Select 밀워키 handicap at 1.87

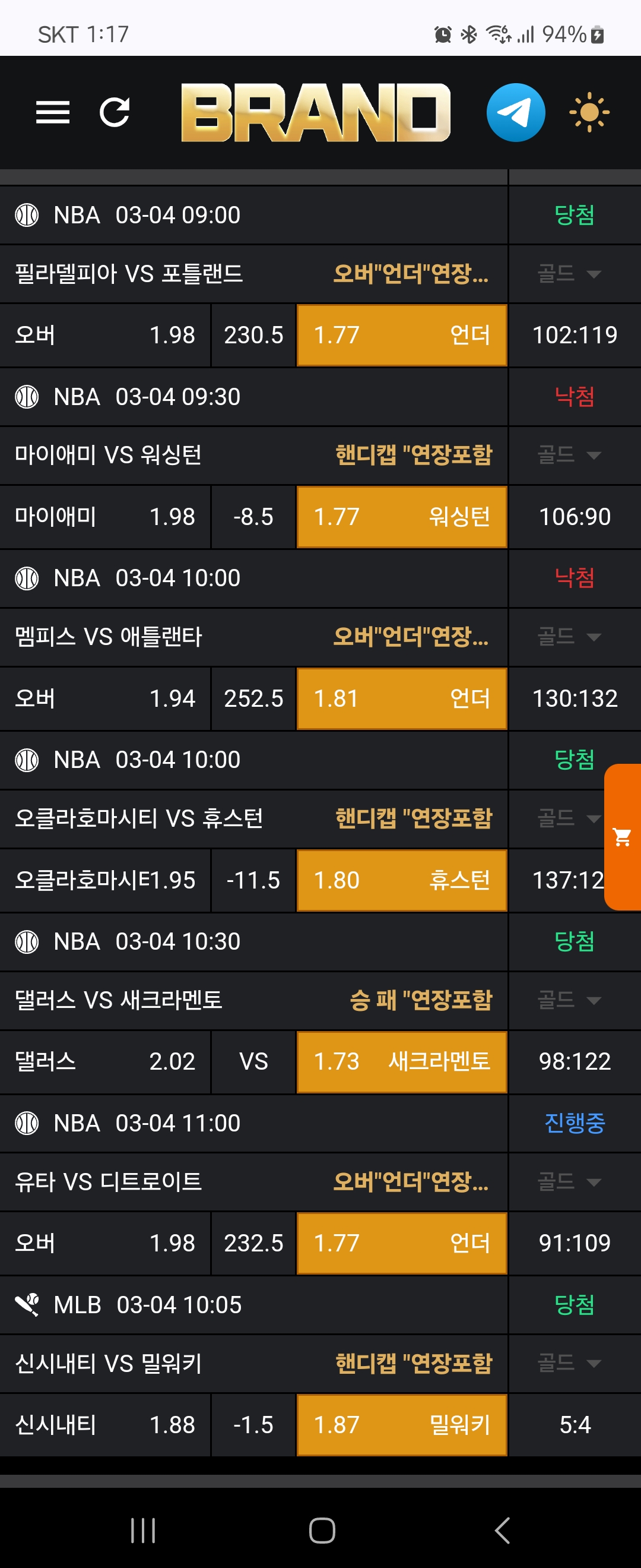point(401,1425)
